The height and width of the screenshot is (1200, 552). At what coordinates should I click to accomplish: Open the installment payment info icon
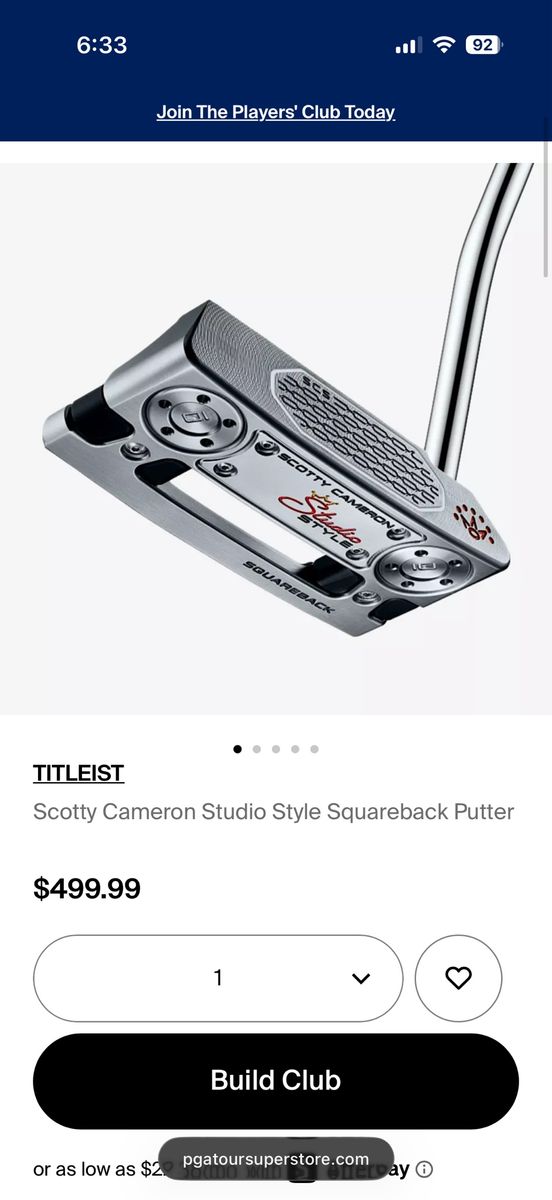tap(424, 1169)
